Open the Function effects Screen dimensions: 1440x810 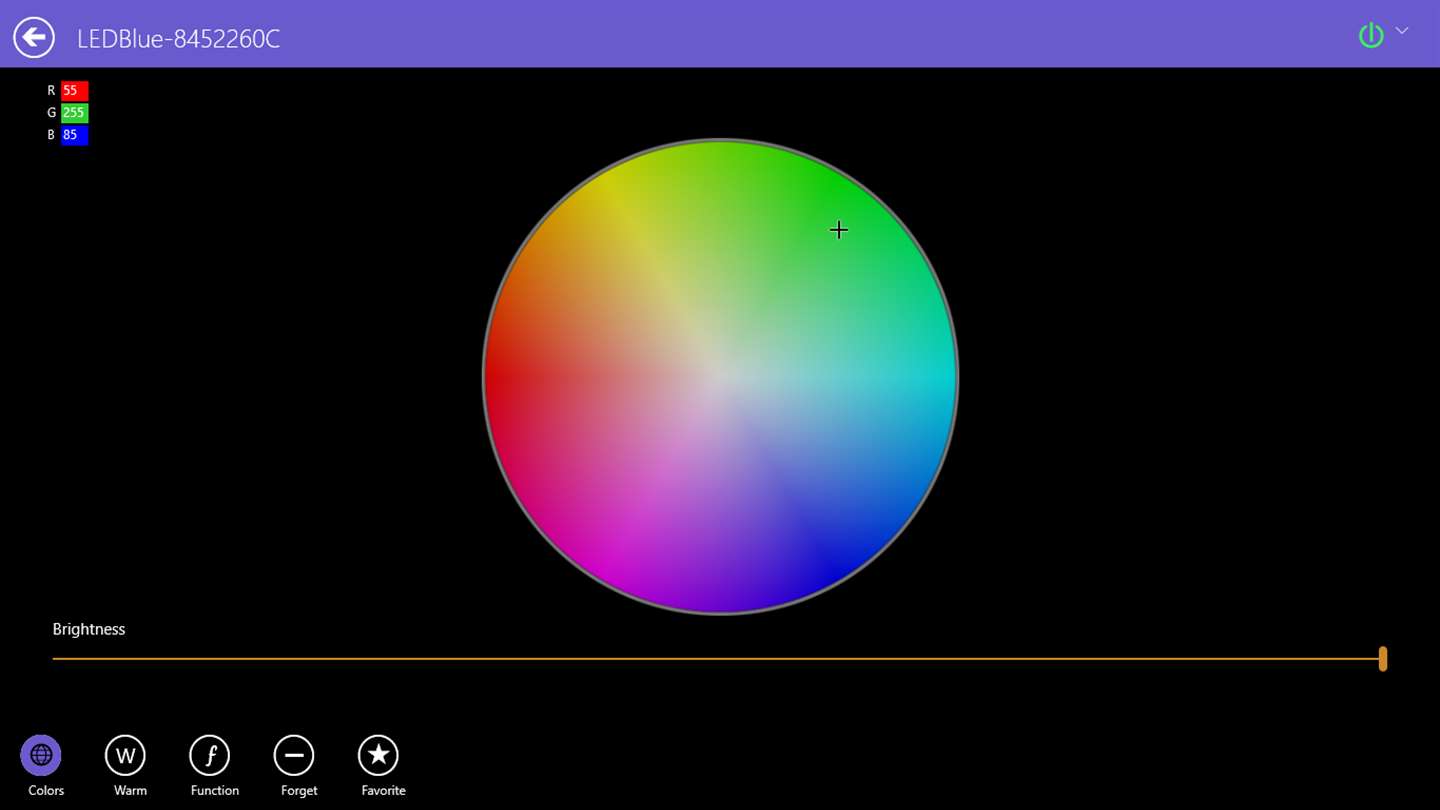[x=210, y=756]
